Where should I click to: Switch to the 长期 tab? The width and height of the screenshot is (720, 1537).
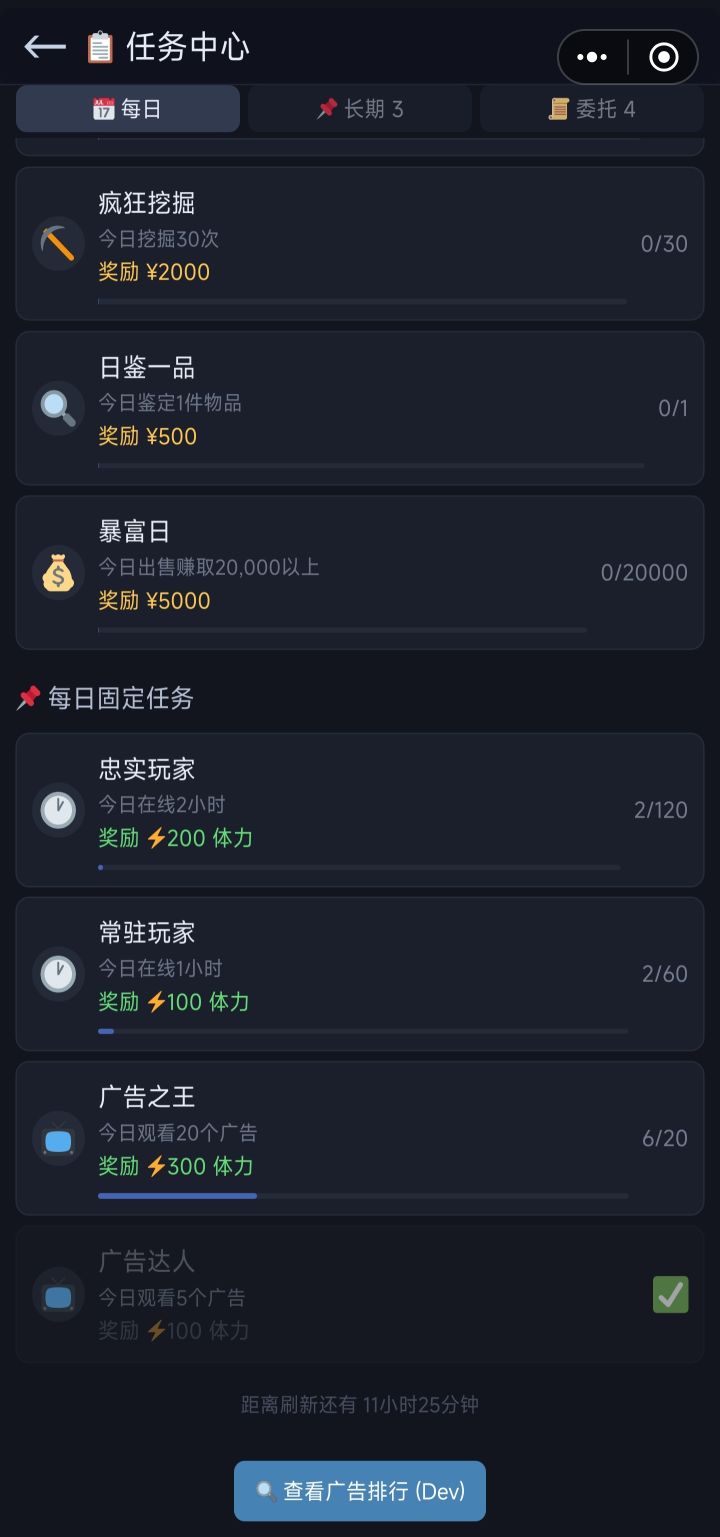(360, 109)
